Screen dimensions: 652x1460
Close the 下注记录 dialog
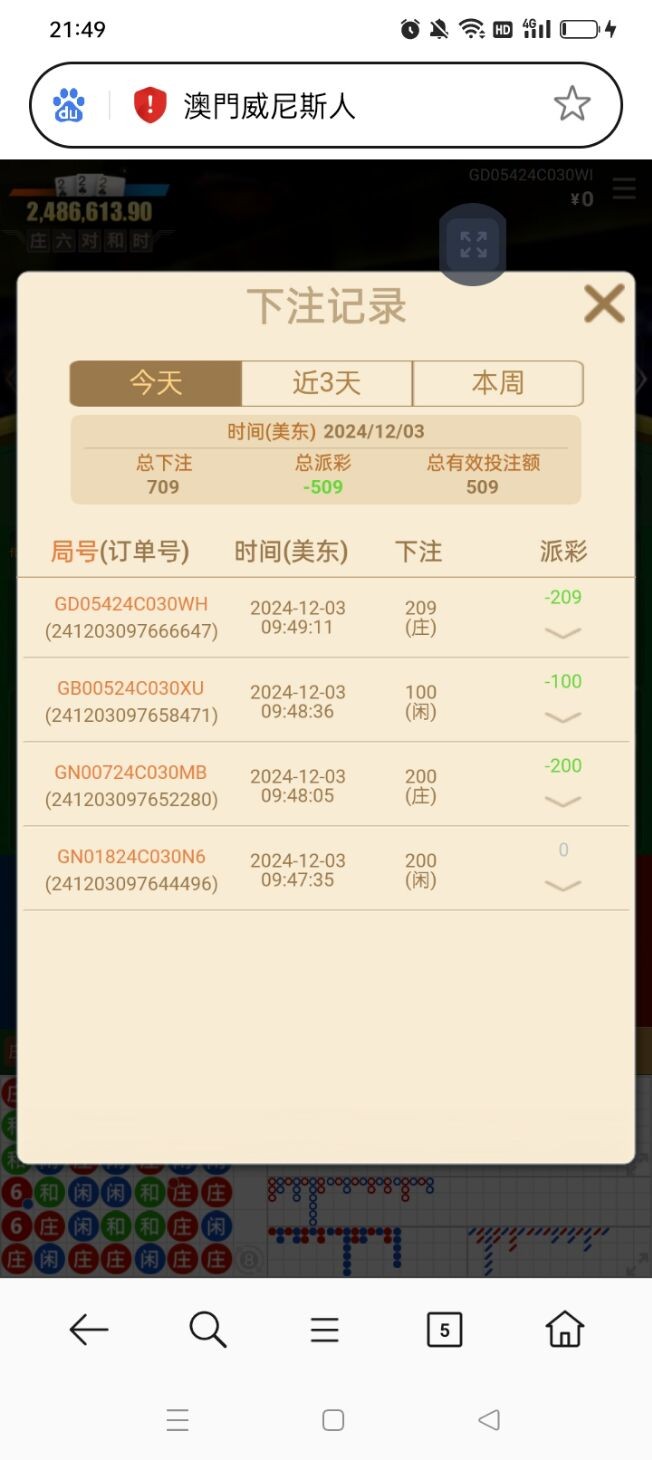pyautogui.click(x=604, y=303)
